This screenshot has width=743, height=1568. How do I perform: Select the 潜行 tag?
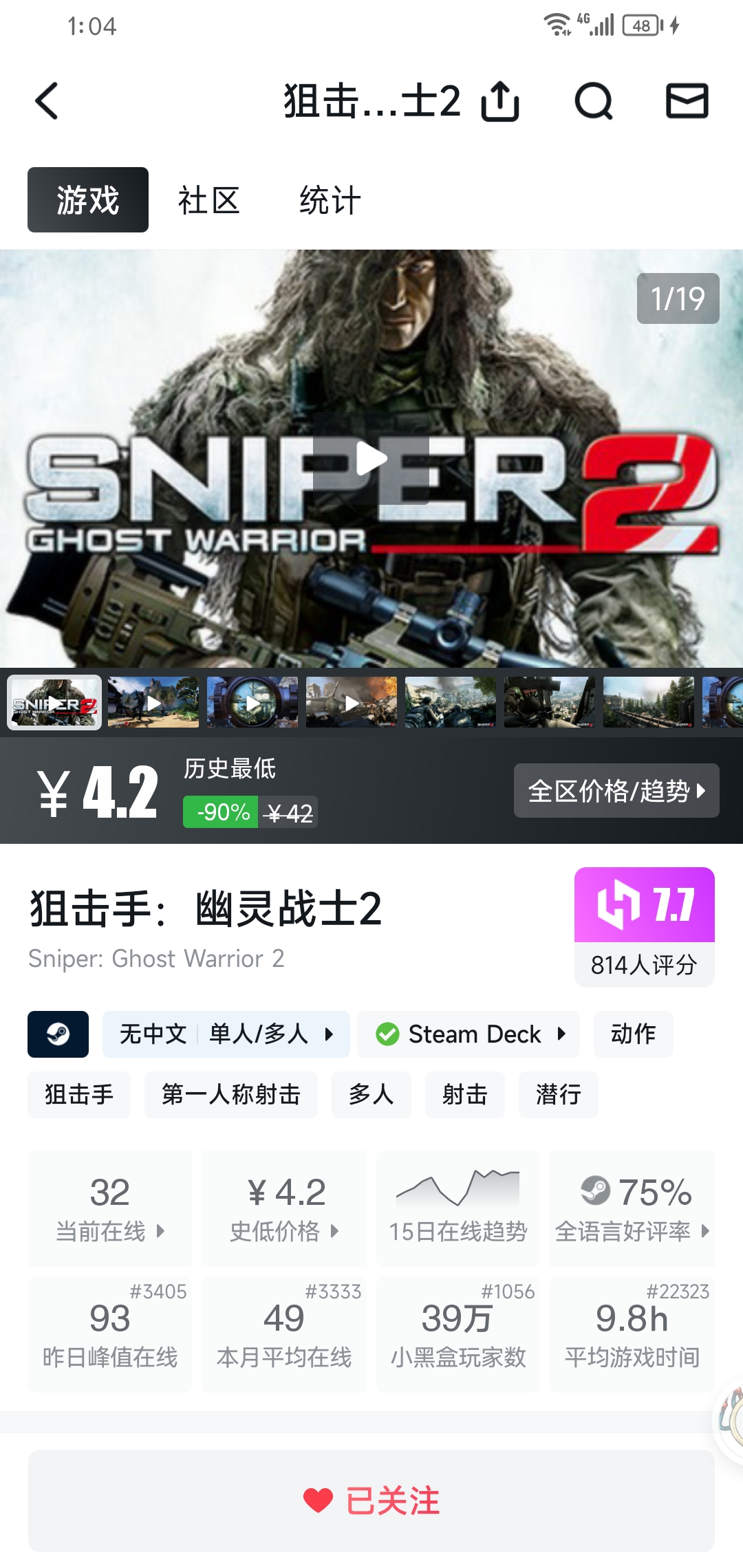click(x=558, y=1094)
